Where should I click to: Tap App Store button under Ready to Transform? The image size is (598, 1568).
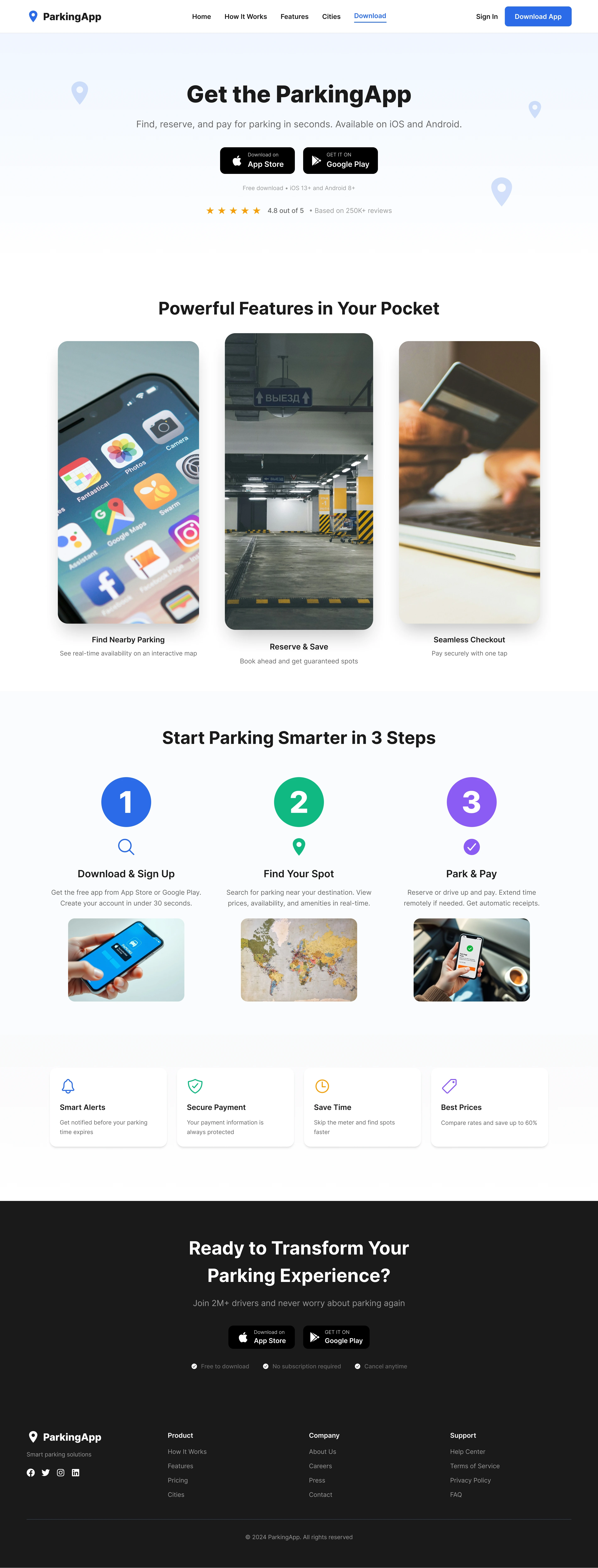[262, 1337]
